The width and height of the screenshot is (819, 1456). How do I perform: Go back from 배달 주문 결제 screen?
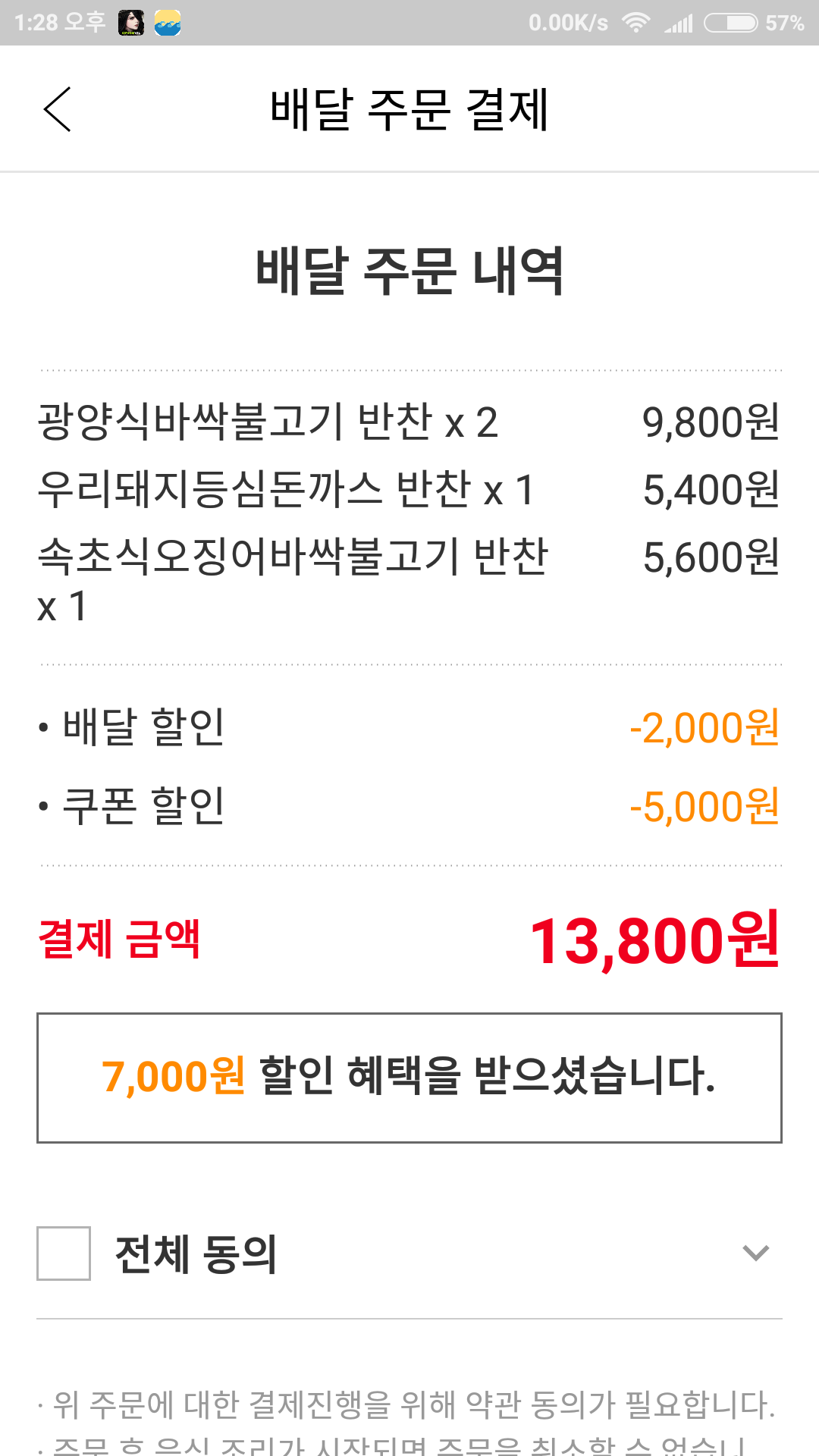[58, 109]
